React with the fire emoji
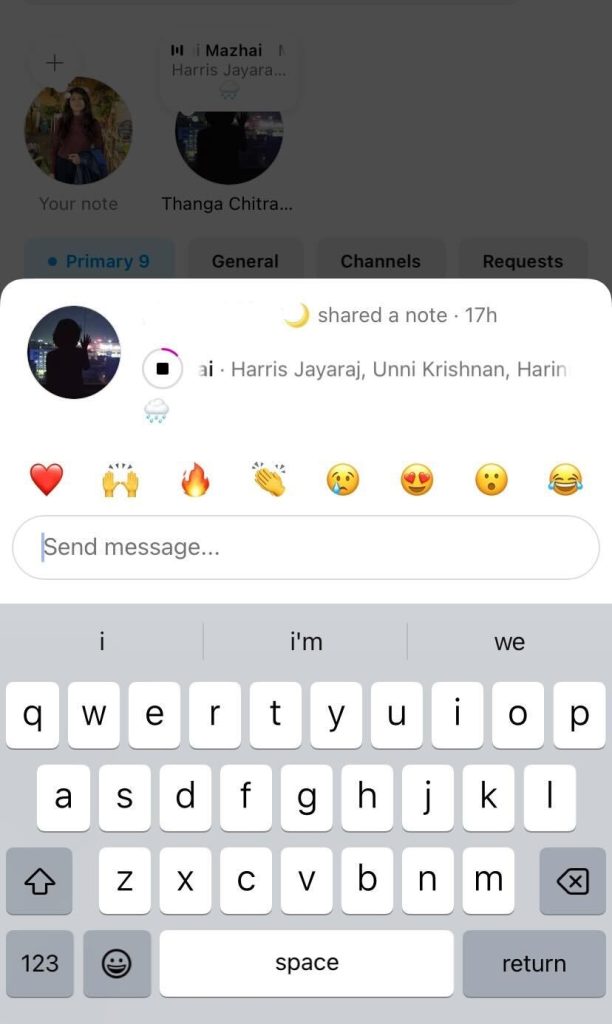 pyautogui.click(x=194, y=481)
